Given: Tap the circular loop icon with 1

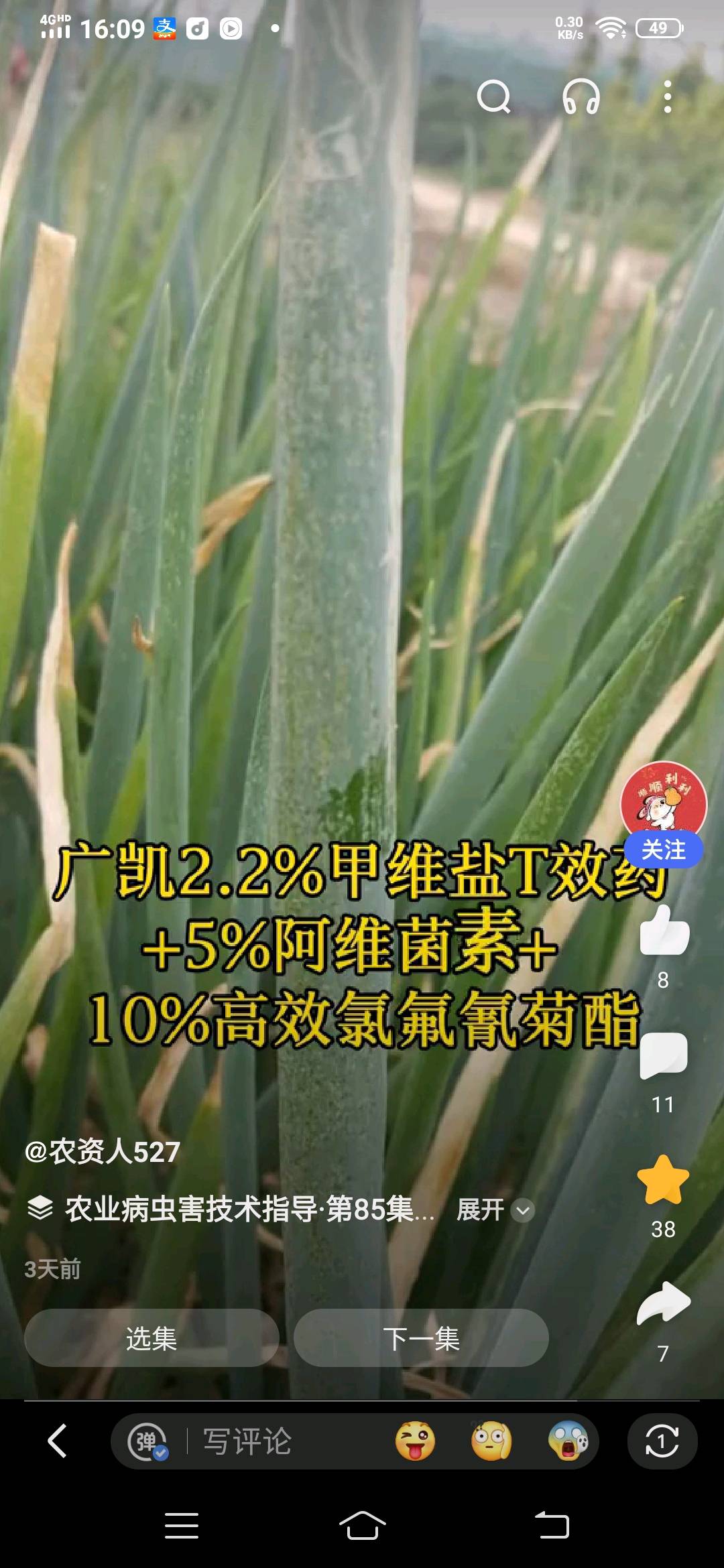Looking at the screenshot, I should [662, 1441].
